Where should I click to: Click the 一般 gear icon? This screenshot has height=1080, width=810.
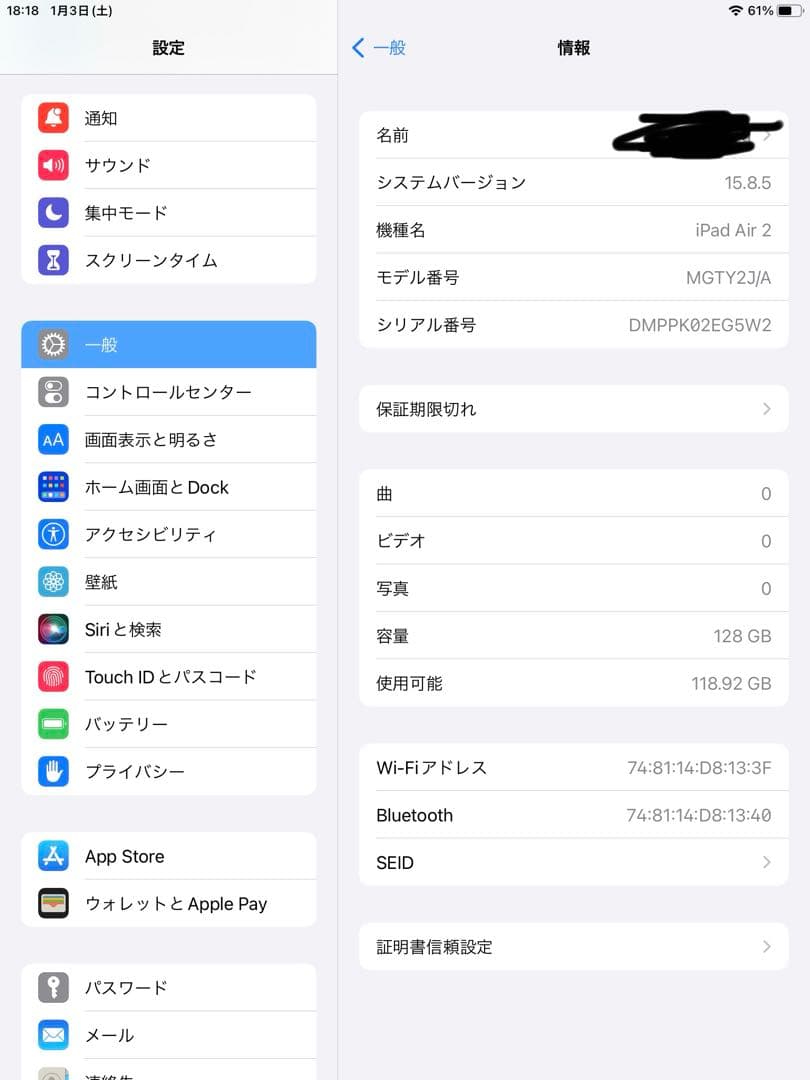(x=53, y=344)
